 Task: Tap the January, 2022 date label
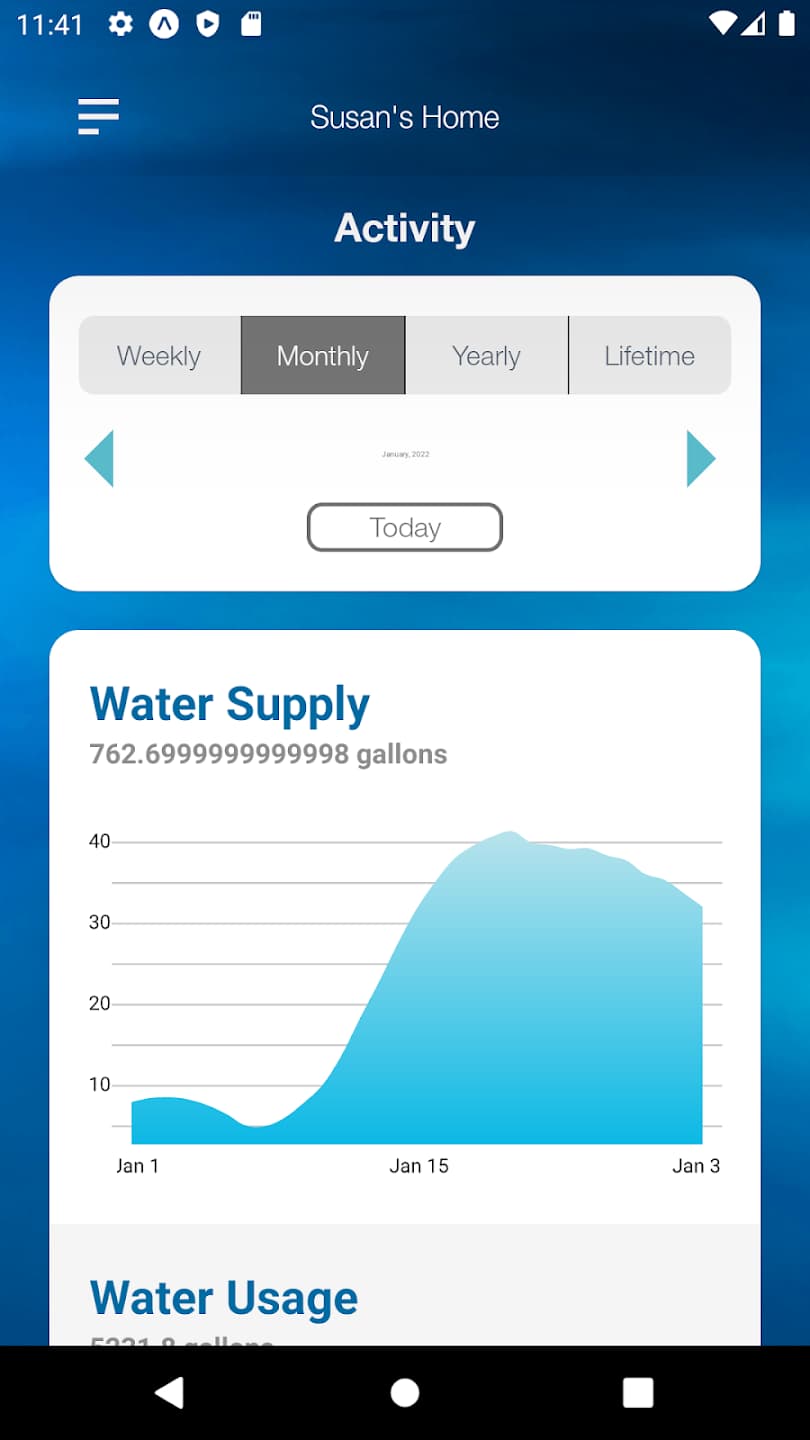pos(405,453)
